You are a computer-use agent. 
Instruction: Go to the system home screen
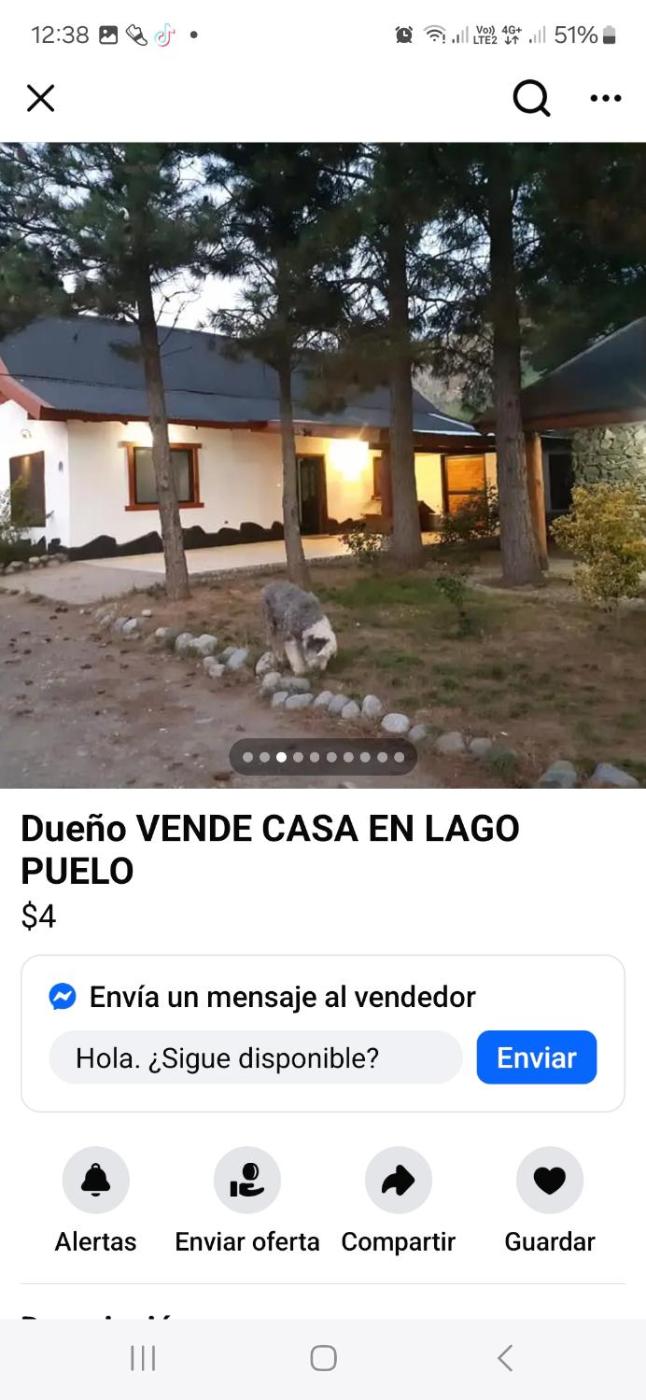tap(323, 1358)
